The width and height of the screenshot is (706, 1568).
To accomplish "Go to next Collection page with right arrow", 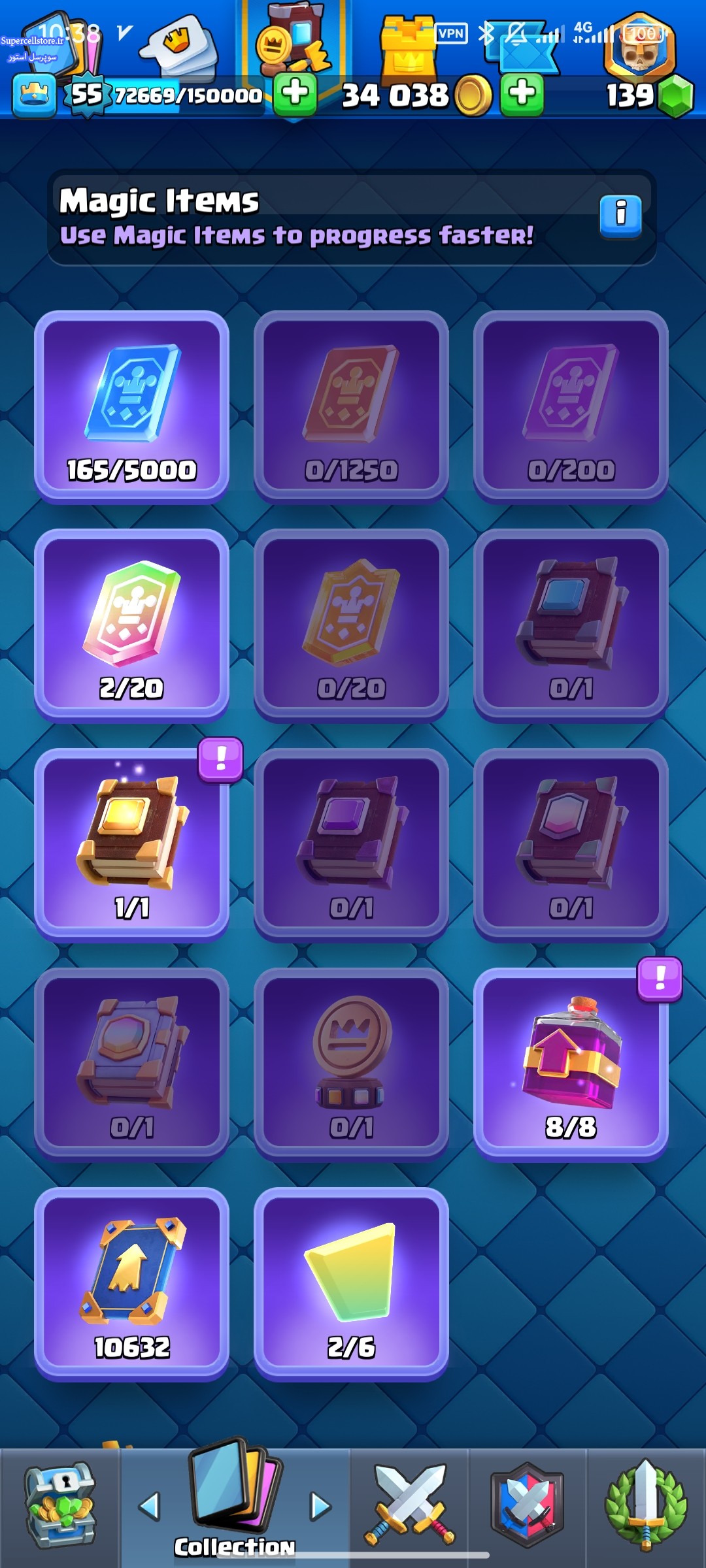I will pyautogui.click(x=320, y=1506).
